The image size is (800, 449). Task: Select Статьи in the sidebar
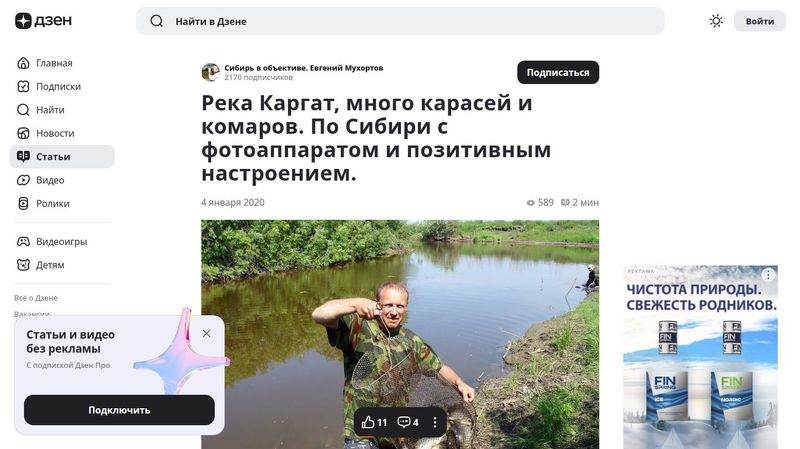tap(53, 157)
